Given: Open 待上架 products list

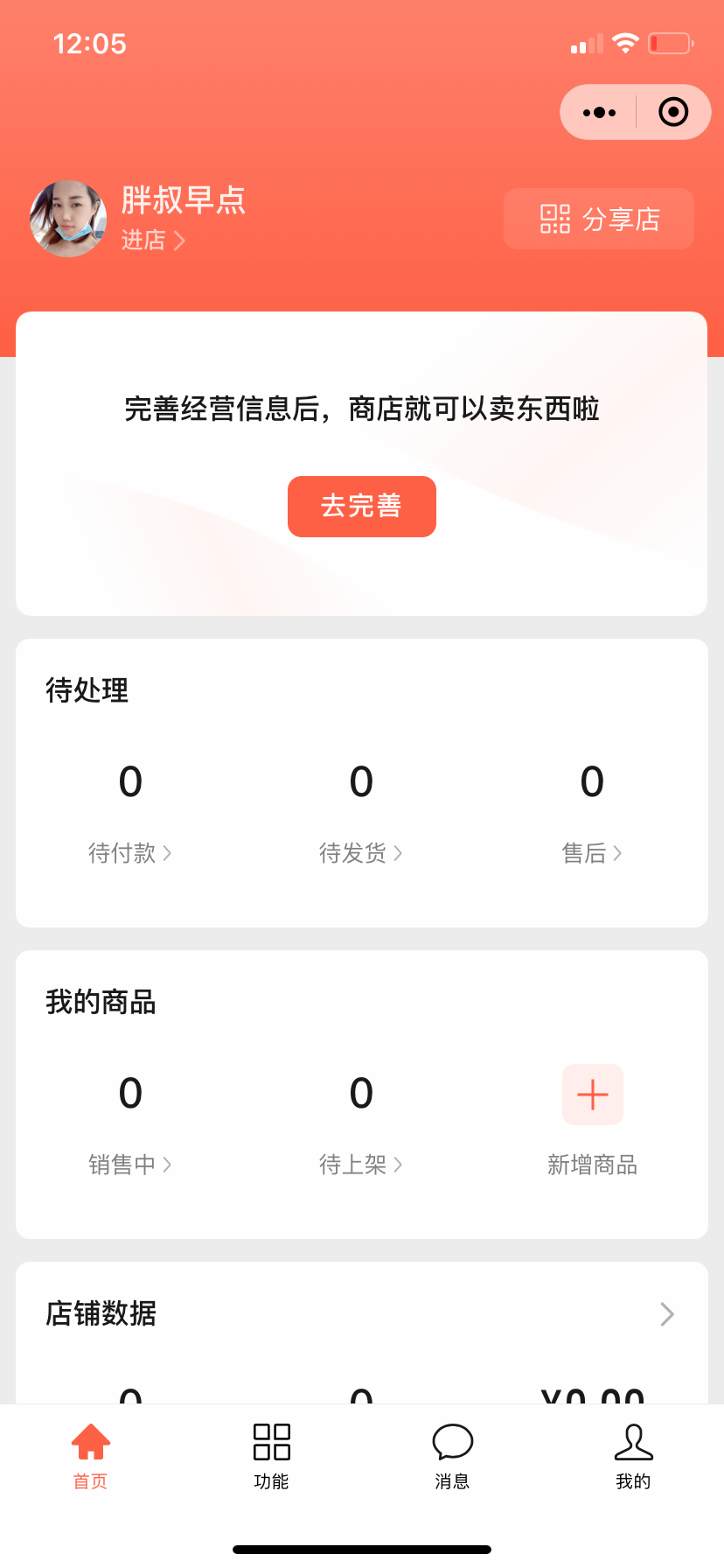Looking at the screenshot, I should 360,1164.
